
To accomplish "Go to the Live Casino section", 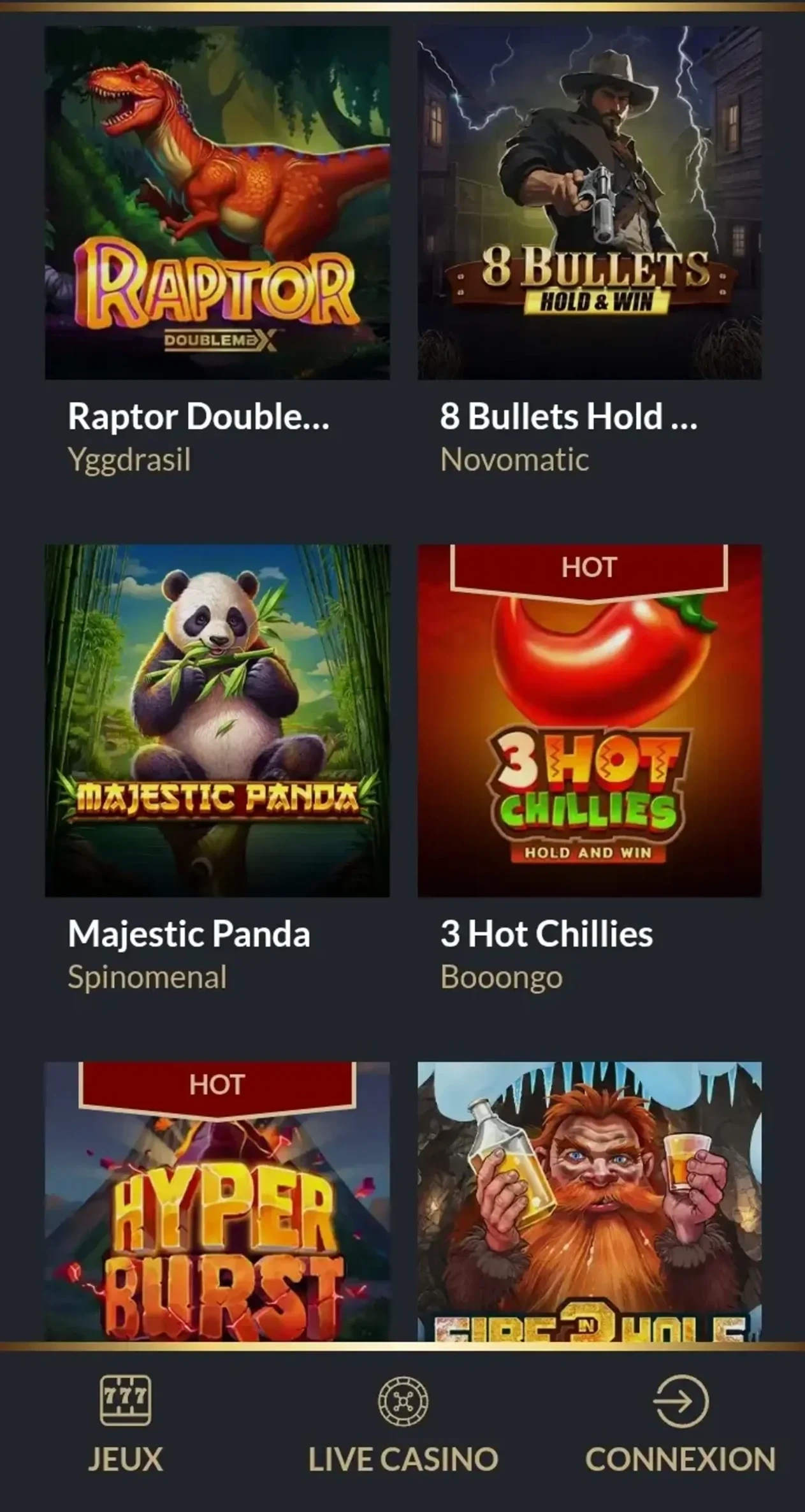I will pyautogui.click(x=403, y=1421).
